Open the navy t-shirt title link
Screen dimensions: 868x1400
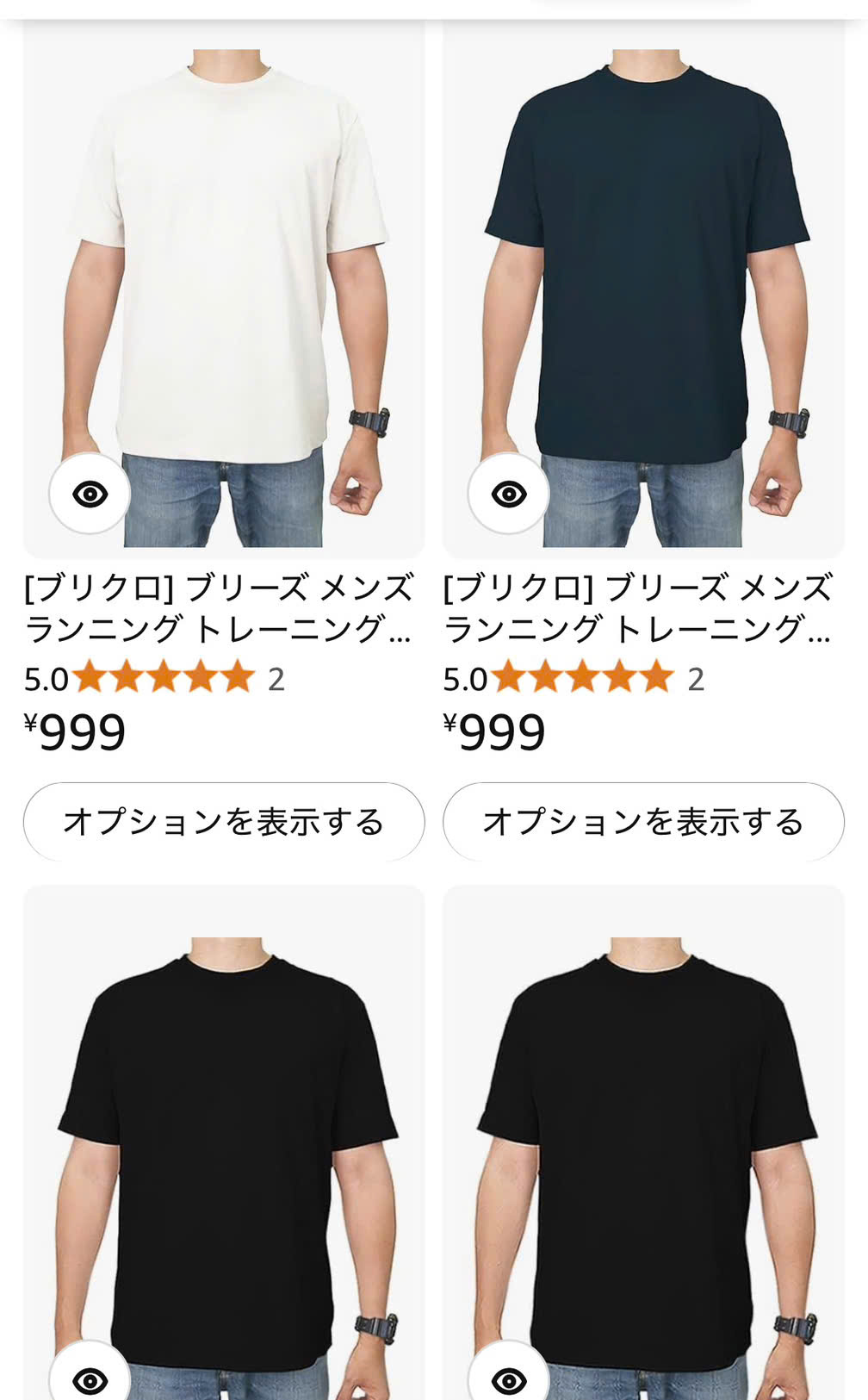tap(638, 608)
